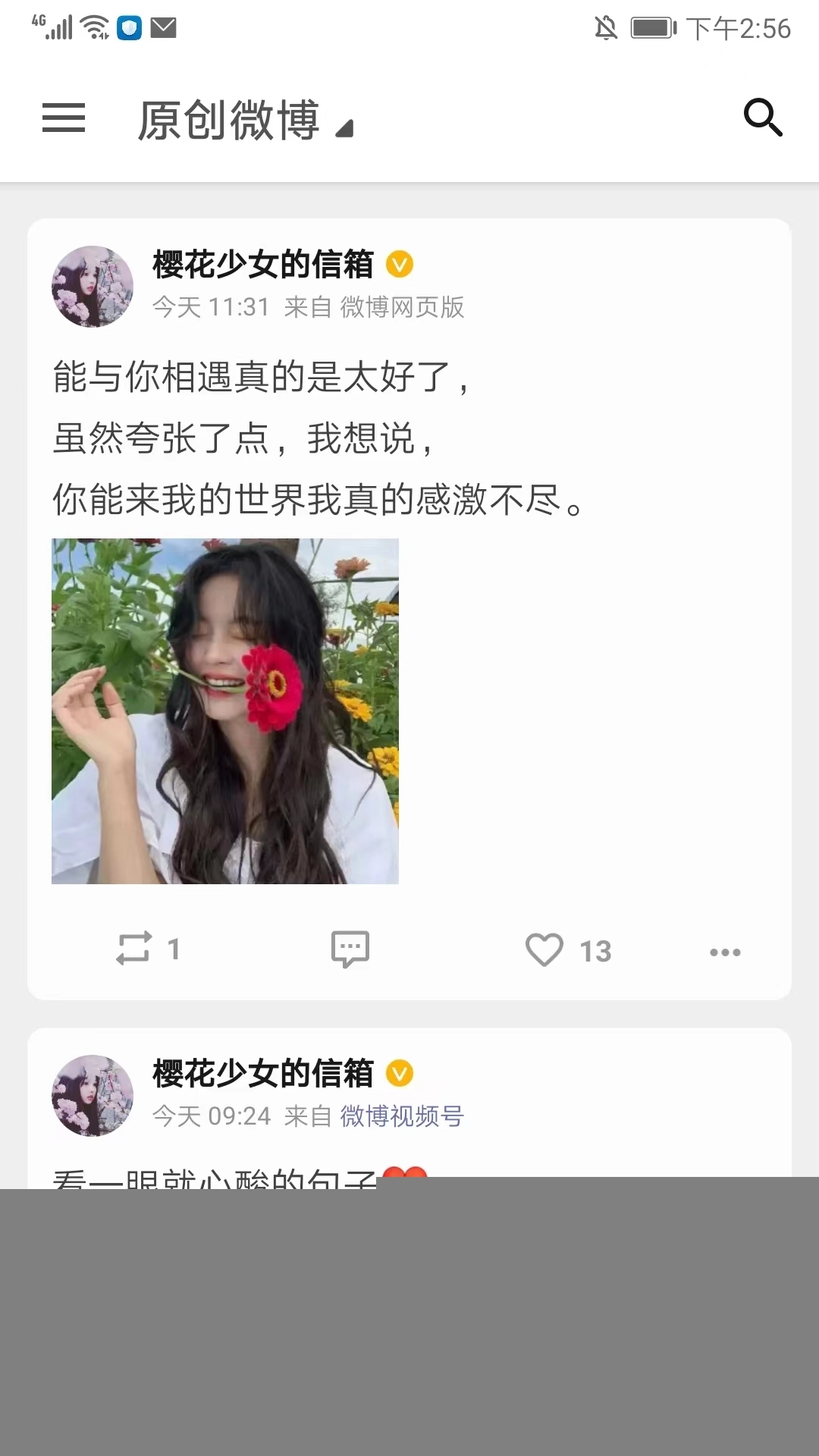The height and width of the screenshot is (1456, 819).
Task: Open more options on the 11:31 post
Action: (x=725, y=952)
